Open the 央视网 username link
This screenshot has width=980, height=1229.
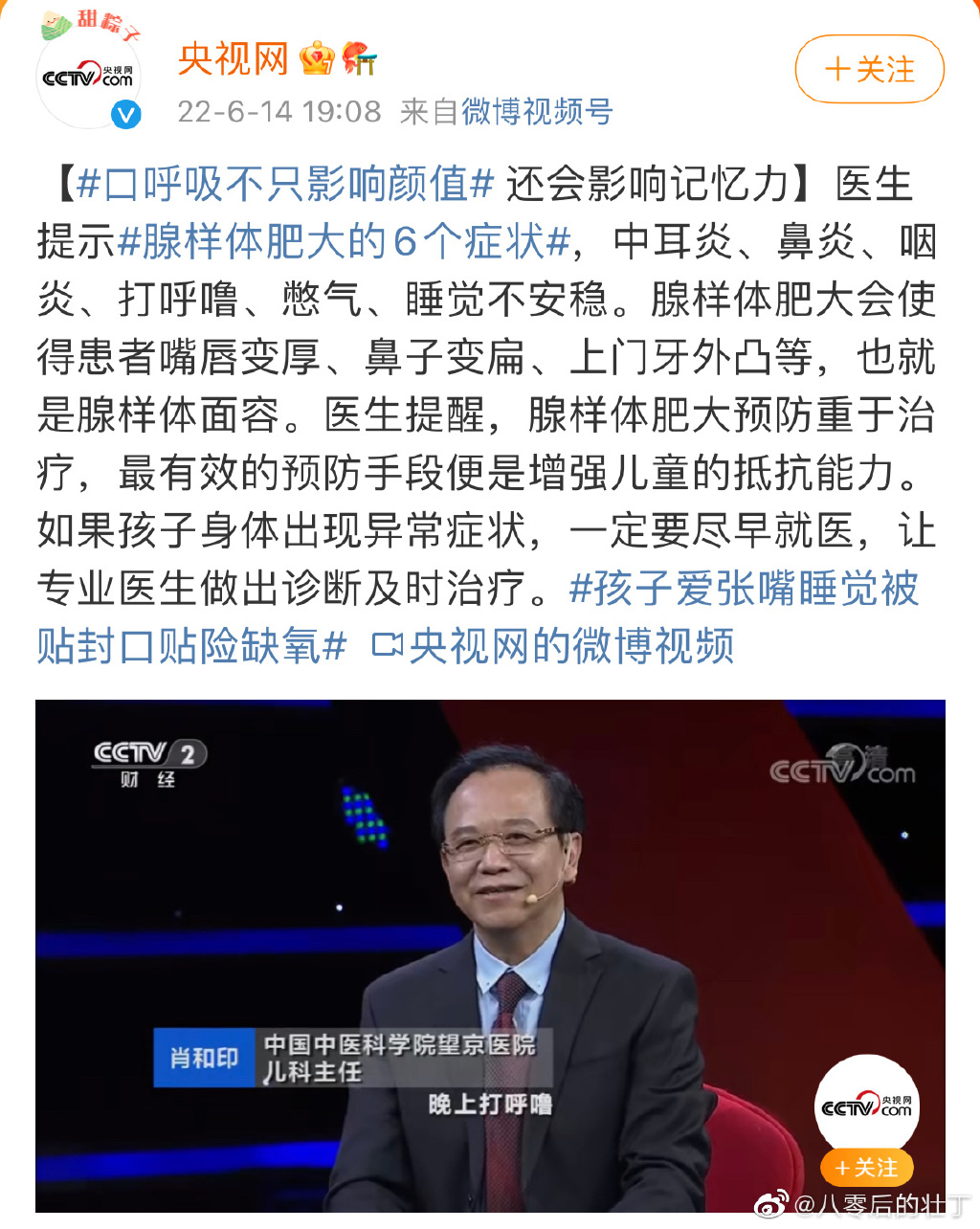coord(233,59)
